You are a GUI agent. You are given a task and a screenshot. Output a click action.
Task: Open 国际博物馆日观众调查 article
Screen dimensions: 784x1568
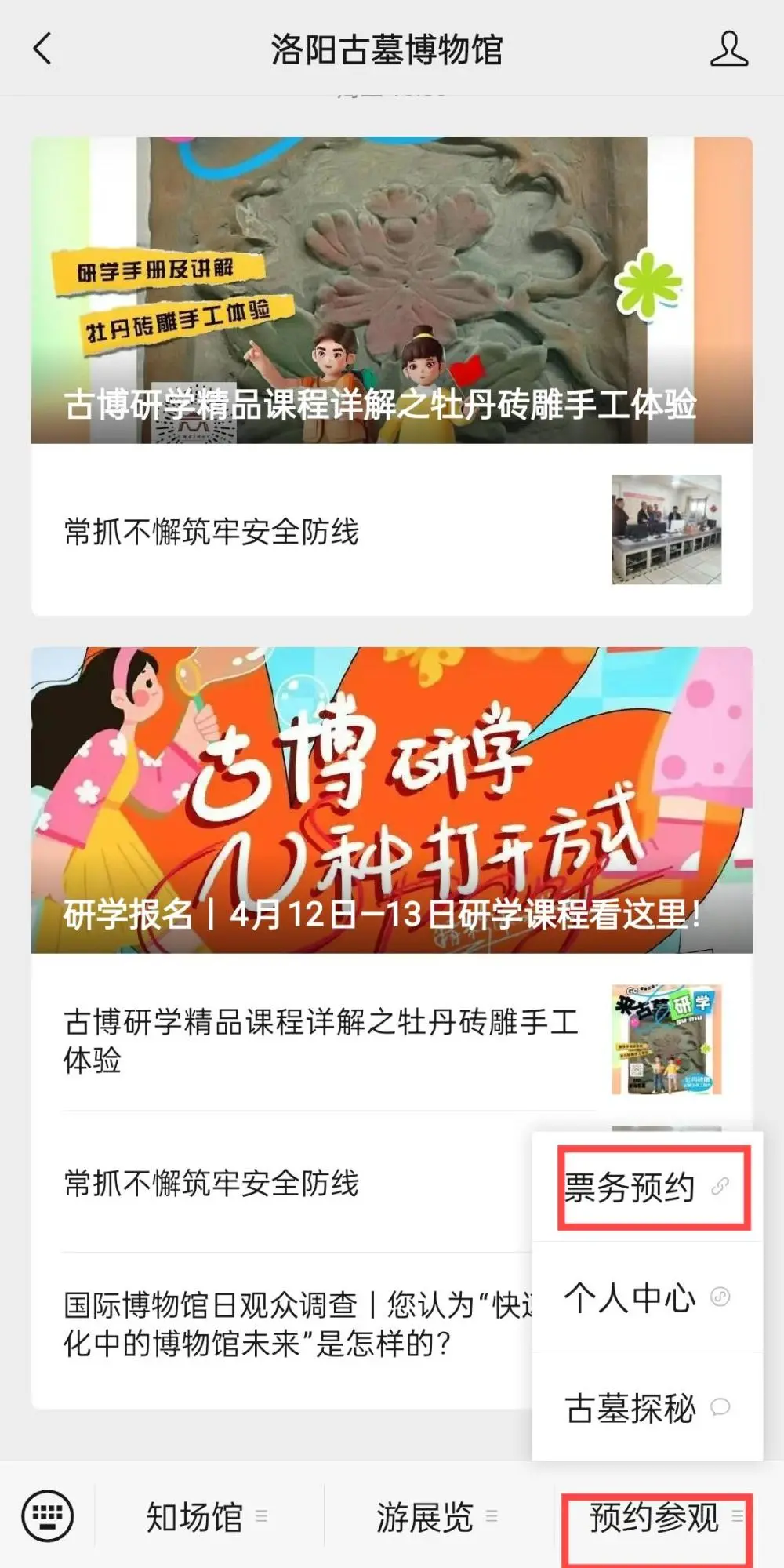(x=290, y=1324)
